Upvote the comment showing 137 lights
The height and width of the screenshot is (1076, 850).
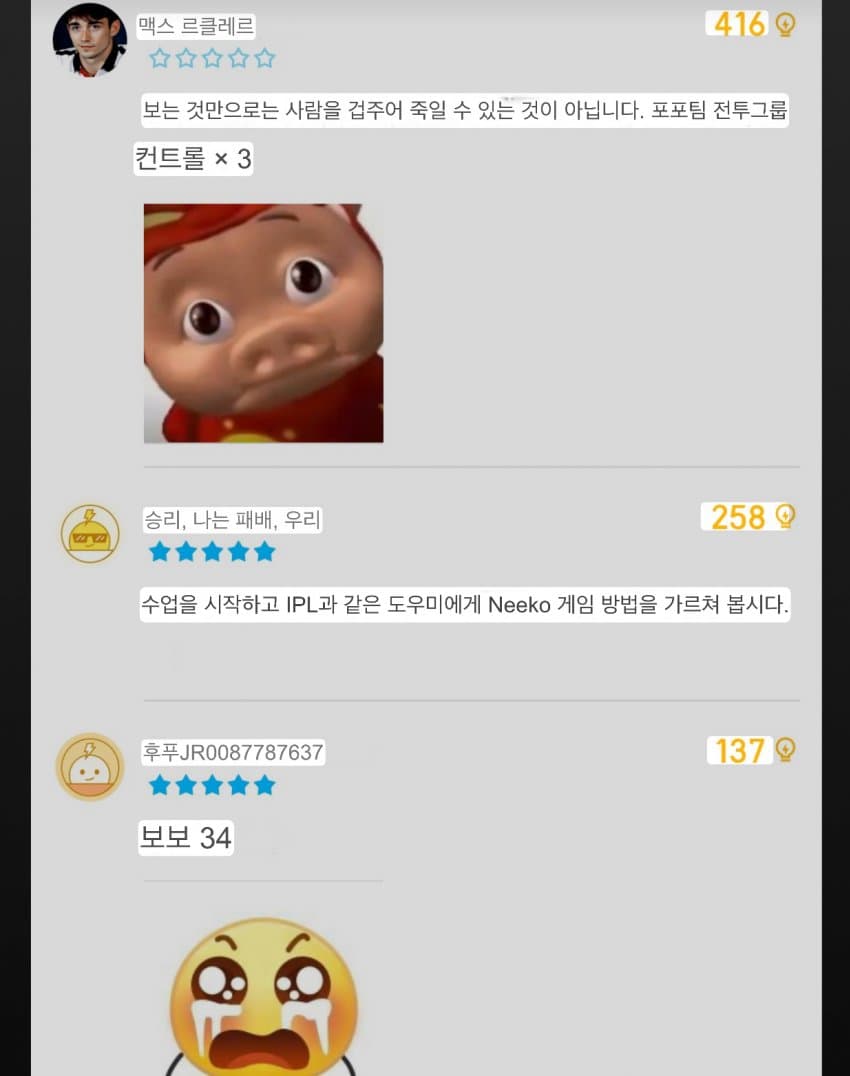(785, 750)
